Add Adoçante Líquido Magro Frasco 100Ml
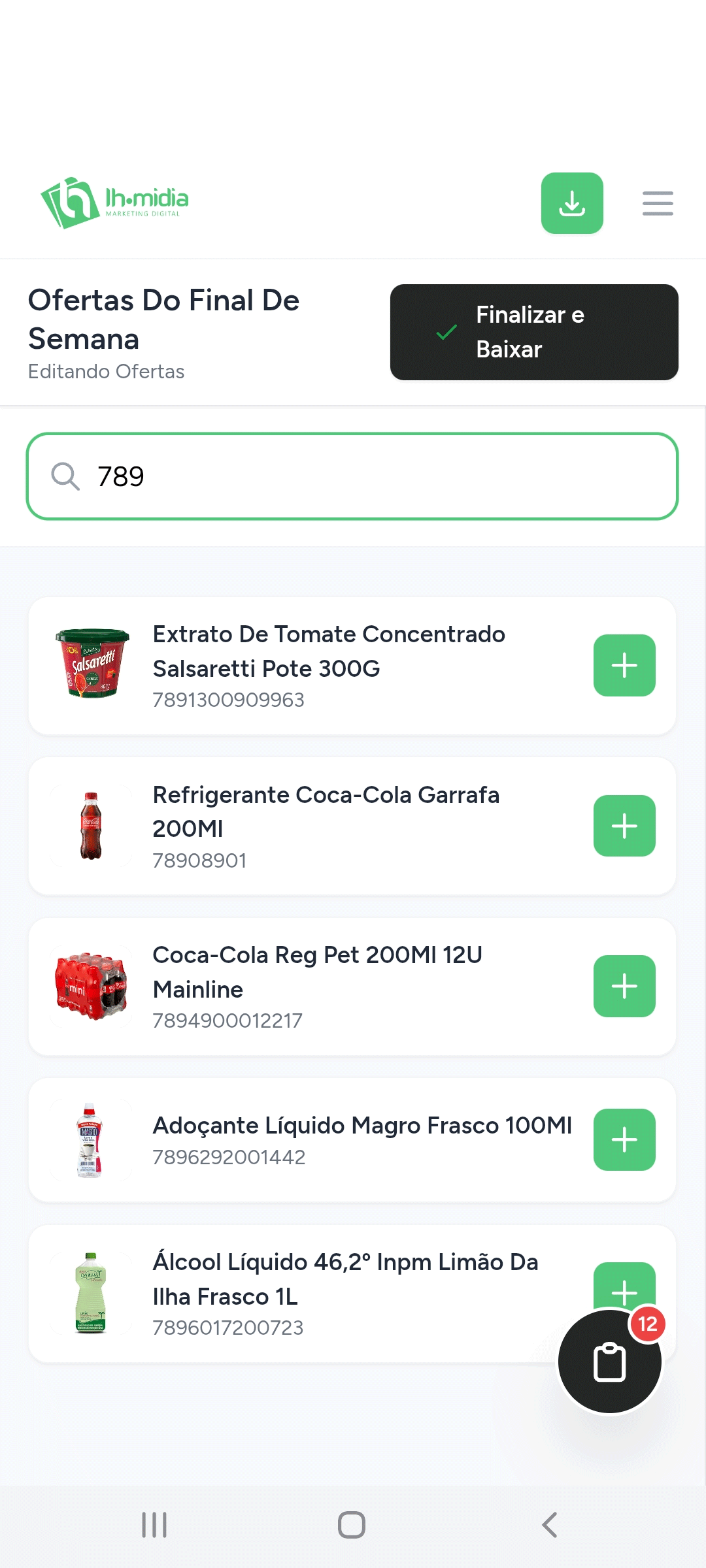Screen dimensions: 706x1568 pyautogui.click(x=624, y=1139)
